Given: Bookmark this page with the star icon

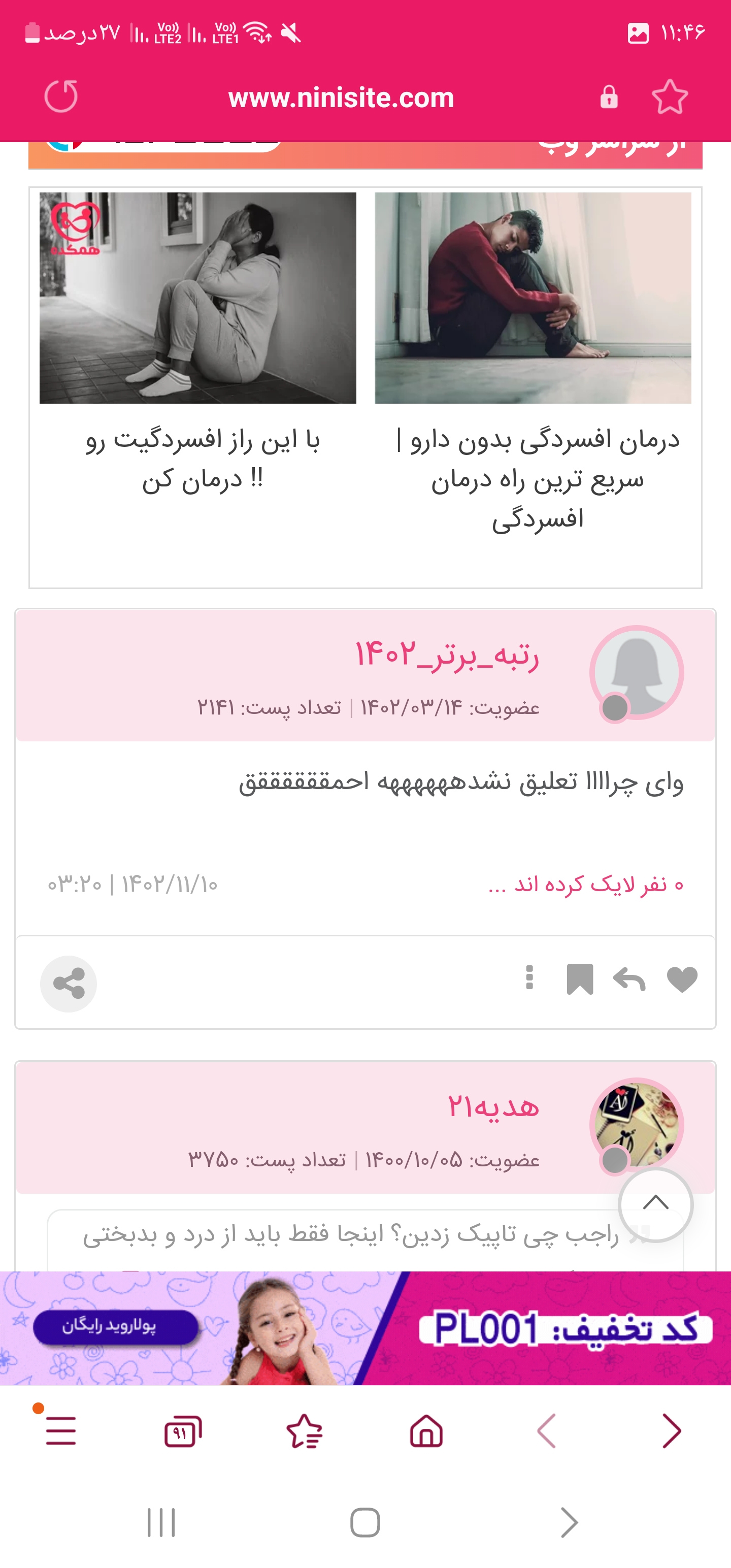Looking at the screenshot, I should pyautogui.click(x=670, y=97).
